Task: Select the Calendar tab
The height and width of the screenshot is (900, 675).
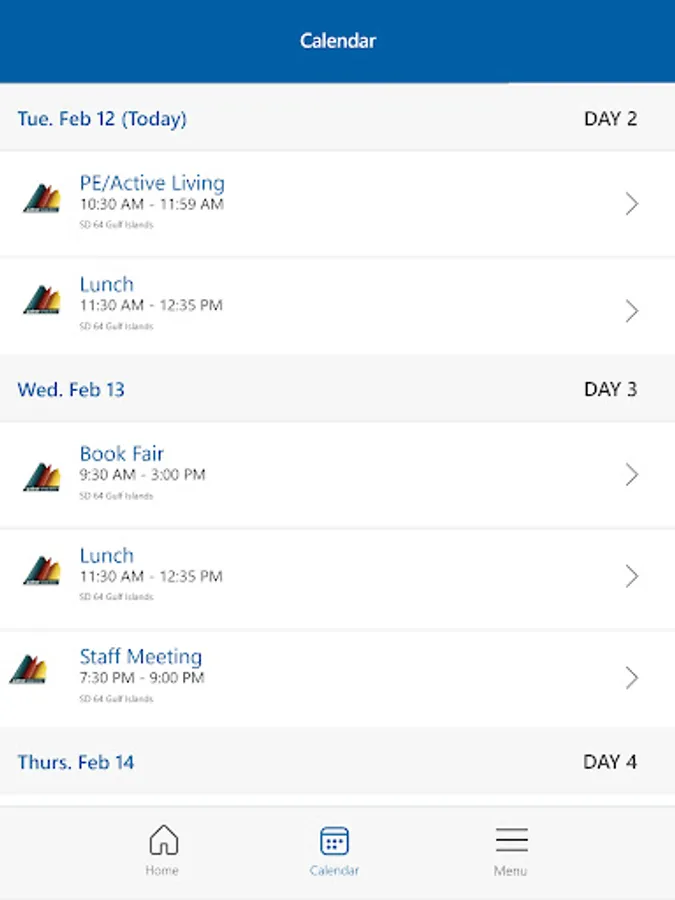Action: [x=334, y=850]
